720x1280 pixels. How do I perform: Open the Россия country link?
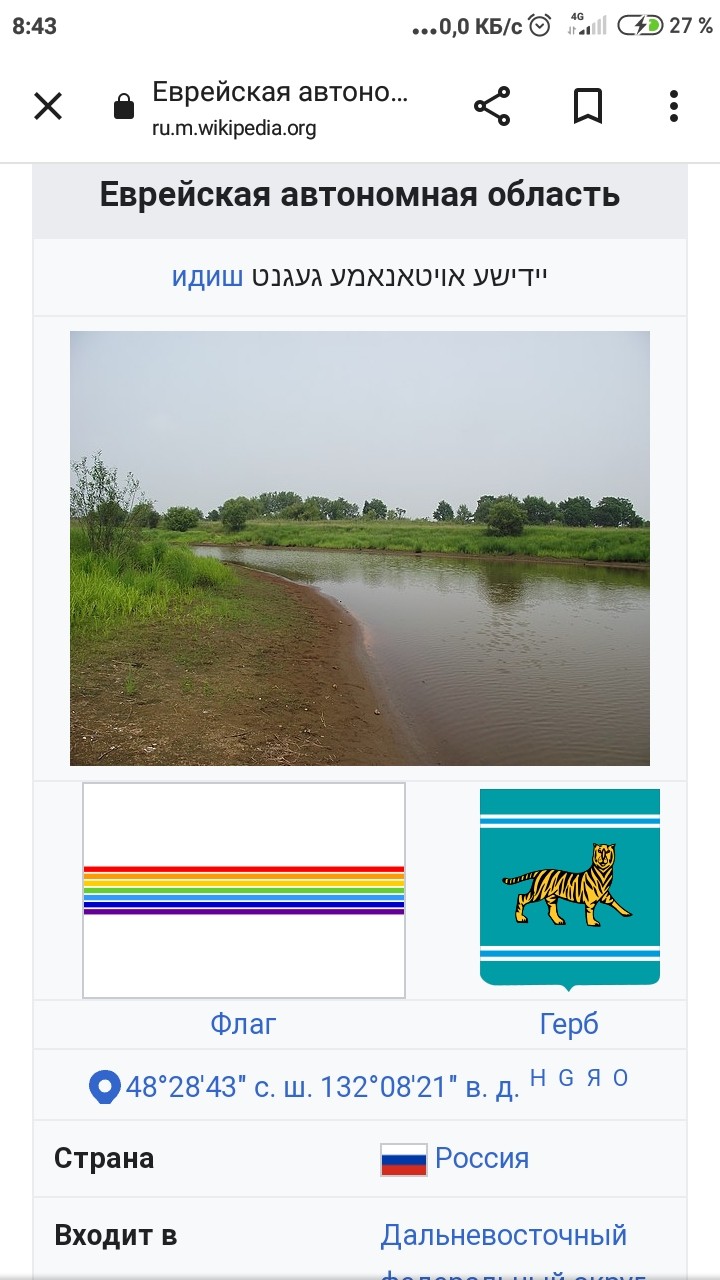coord(482,1158)
